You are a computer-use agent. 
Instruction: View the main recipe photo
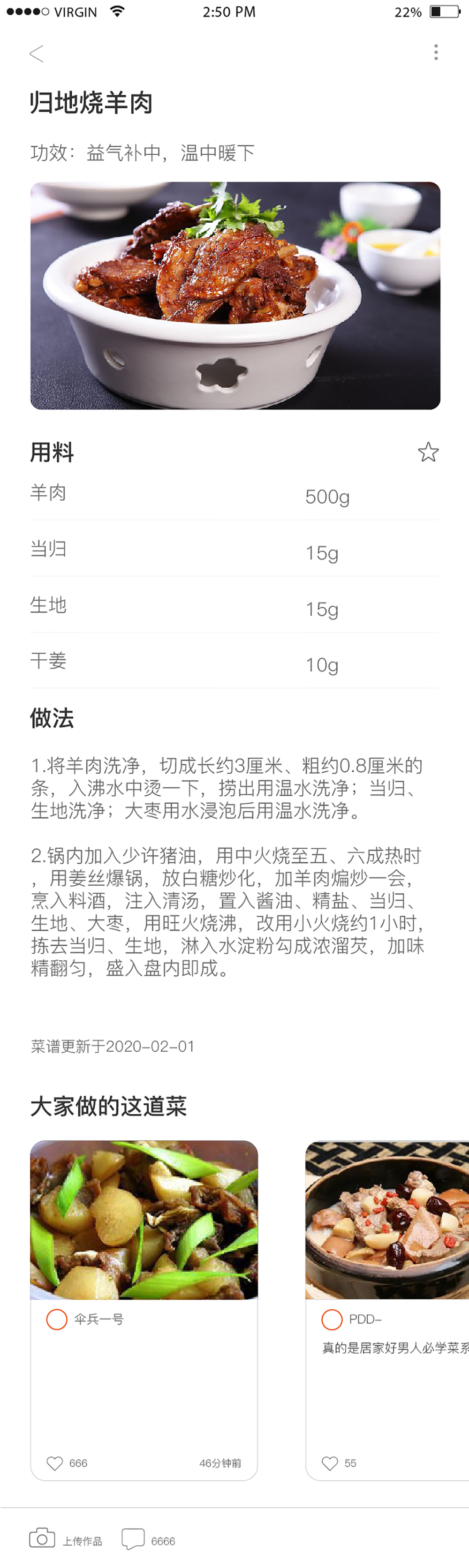pos(235,295)
